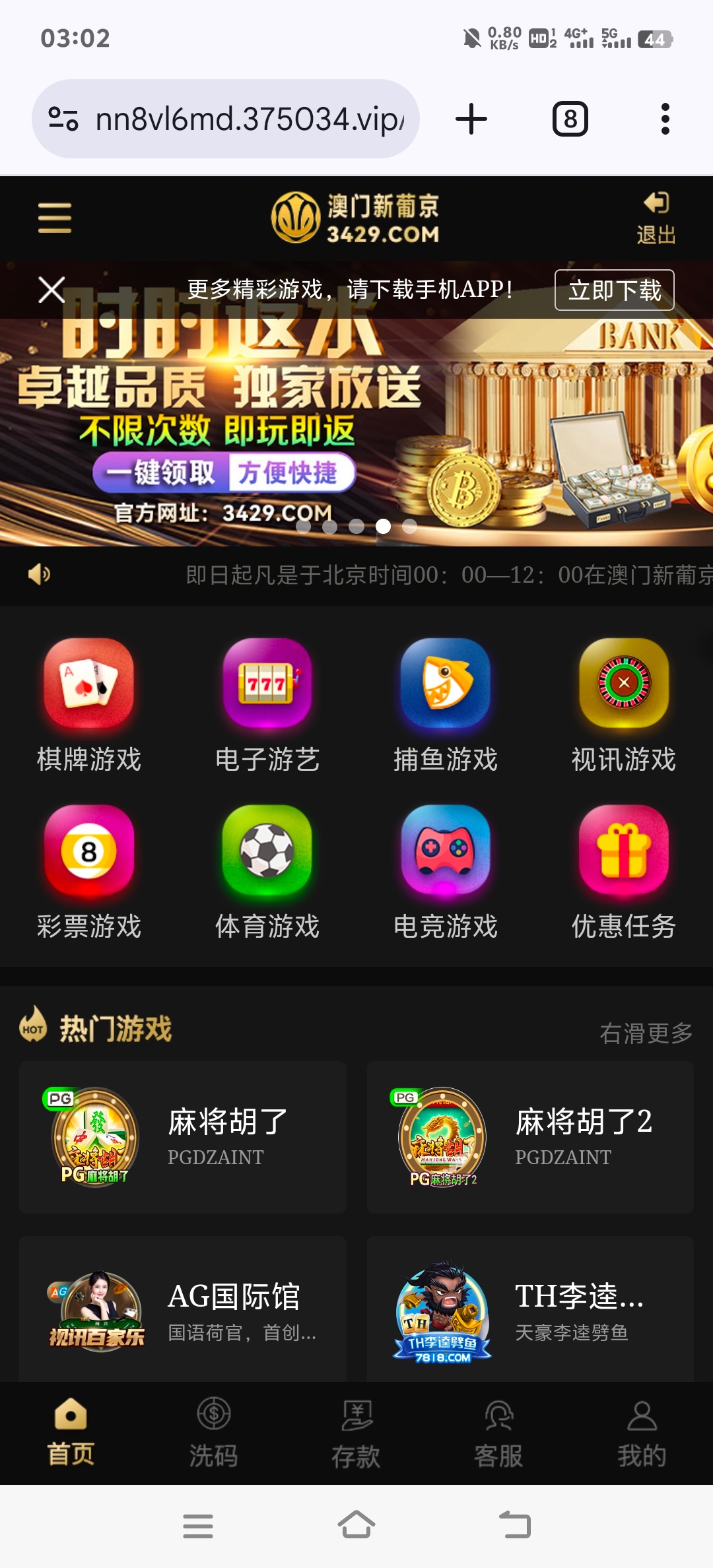The height and width of the screenshot is (1568, 713).
Task: Open the browser tab switcher showing 8
Action: pos(570,119)
